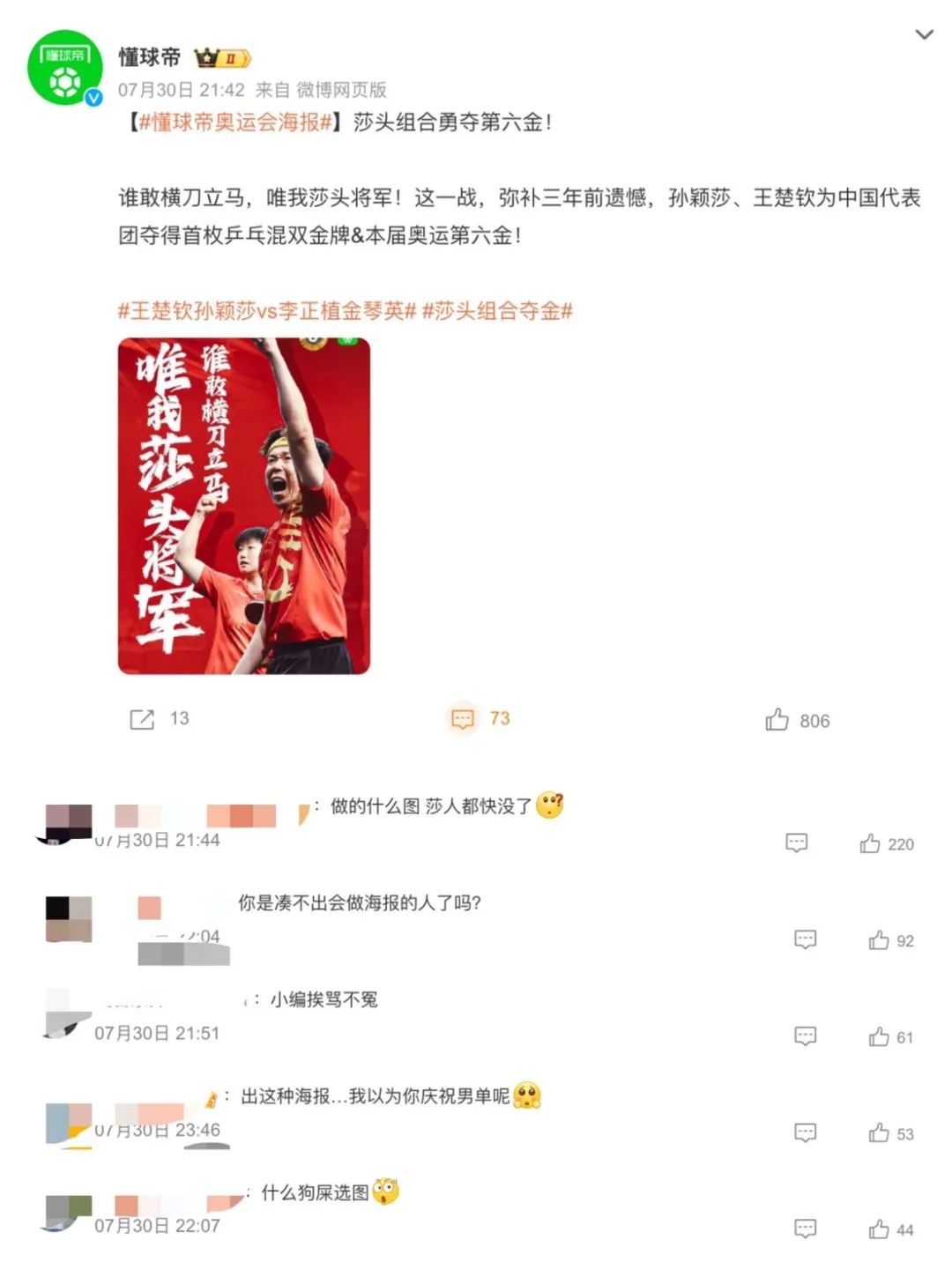View the red poster image
The height and width of the screenshot is (1262, 952).
(x=244, y=506)
